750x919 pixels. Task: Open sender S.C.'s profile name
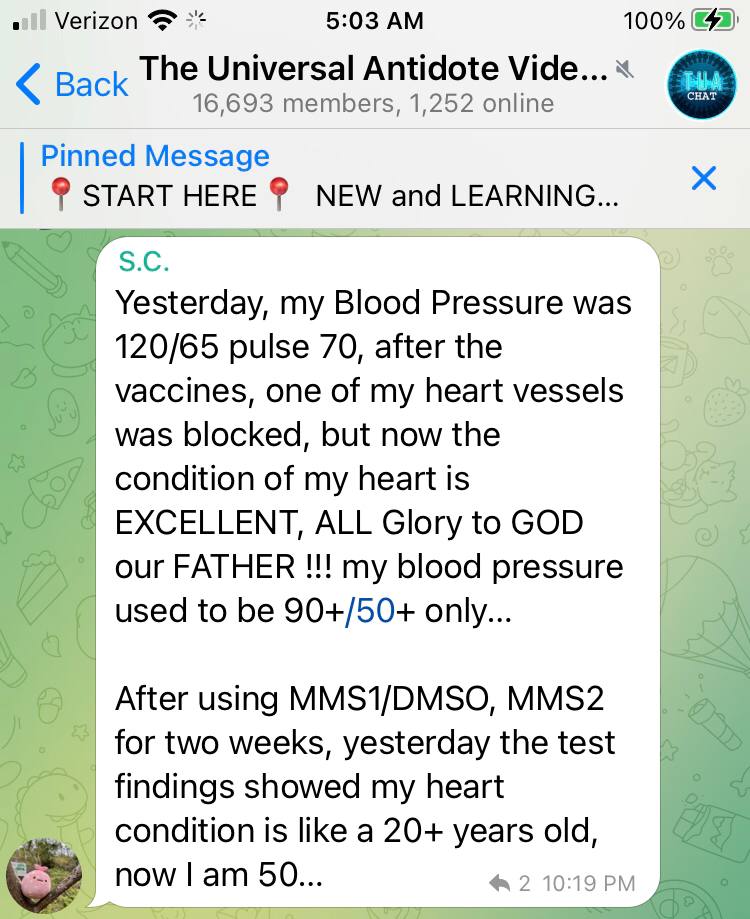pyautogui.click(x=144, y=262)
